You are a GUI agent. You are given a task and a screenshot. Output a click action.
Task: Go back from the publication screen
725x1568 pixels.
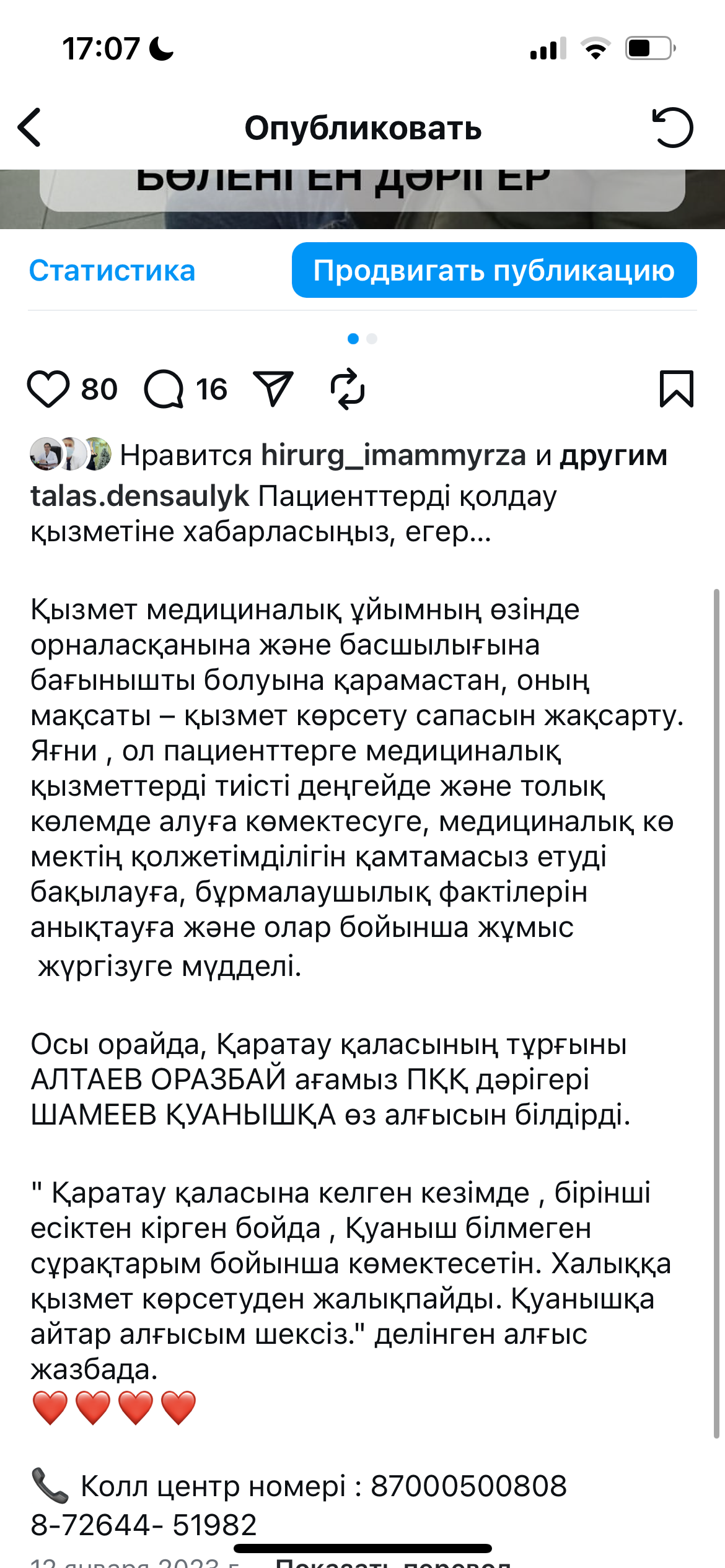pyautogui.click(x=30, y=128)
